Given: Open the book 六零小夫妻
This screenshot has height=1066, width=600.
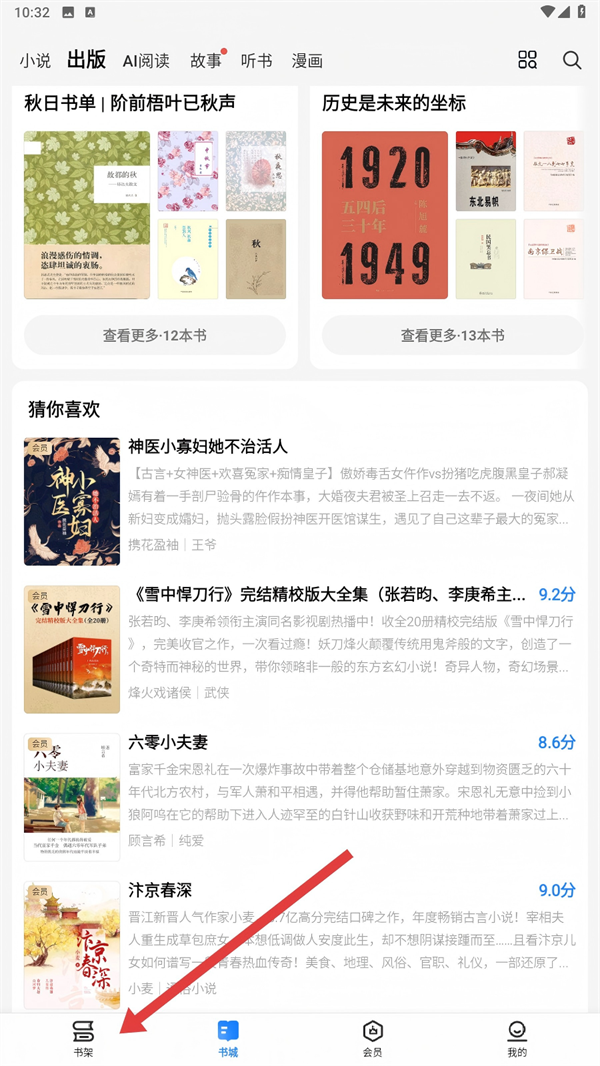Looking at the screenshot, I should pyautogui.click(x=168, y=742).
